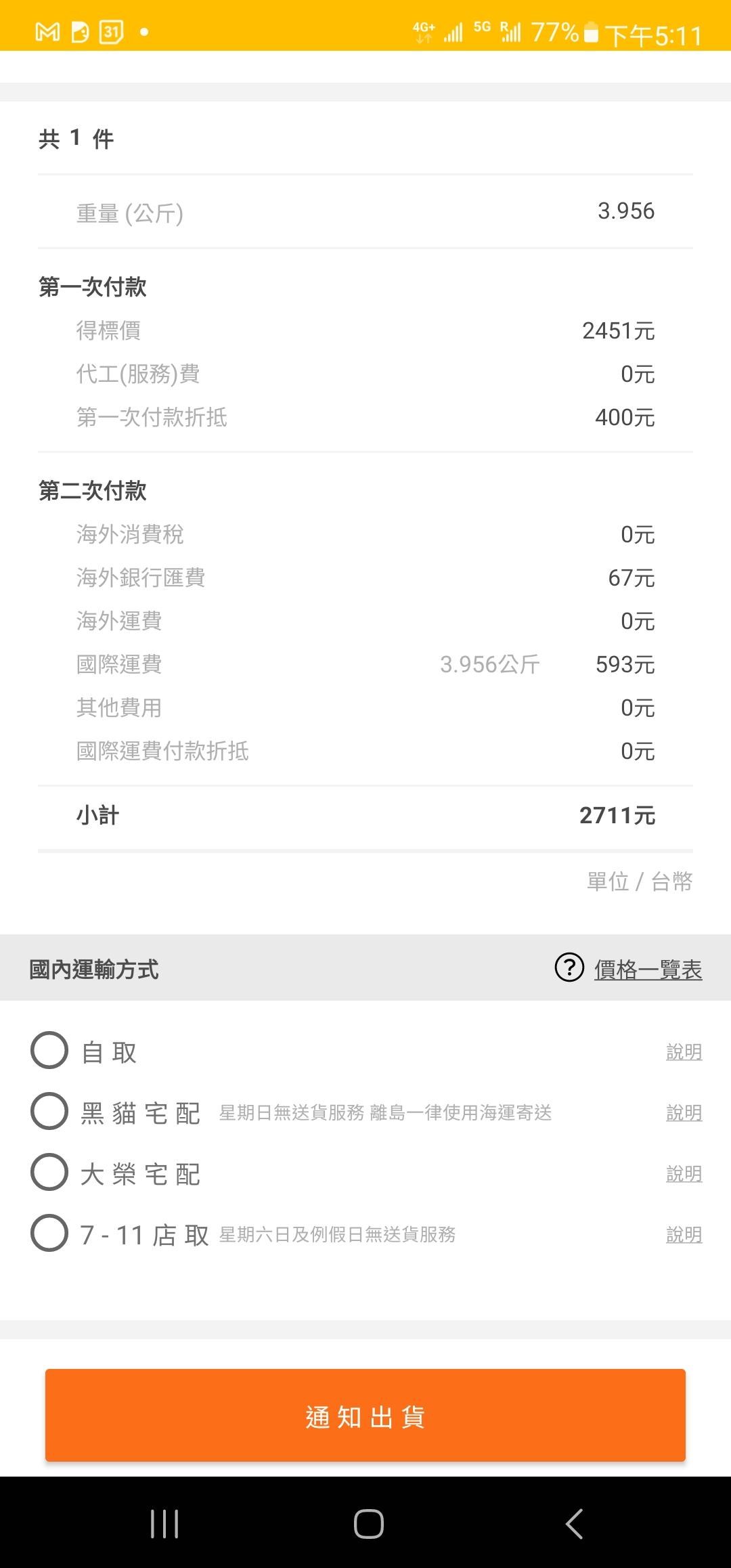View 說明 for 自取
731x1568 pixels.
(684, 1051)
